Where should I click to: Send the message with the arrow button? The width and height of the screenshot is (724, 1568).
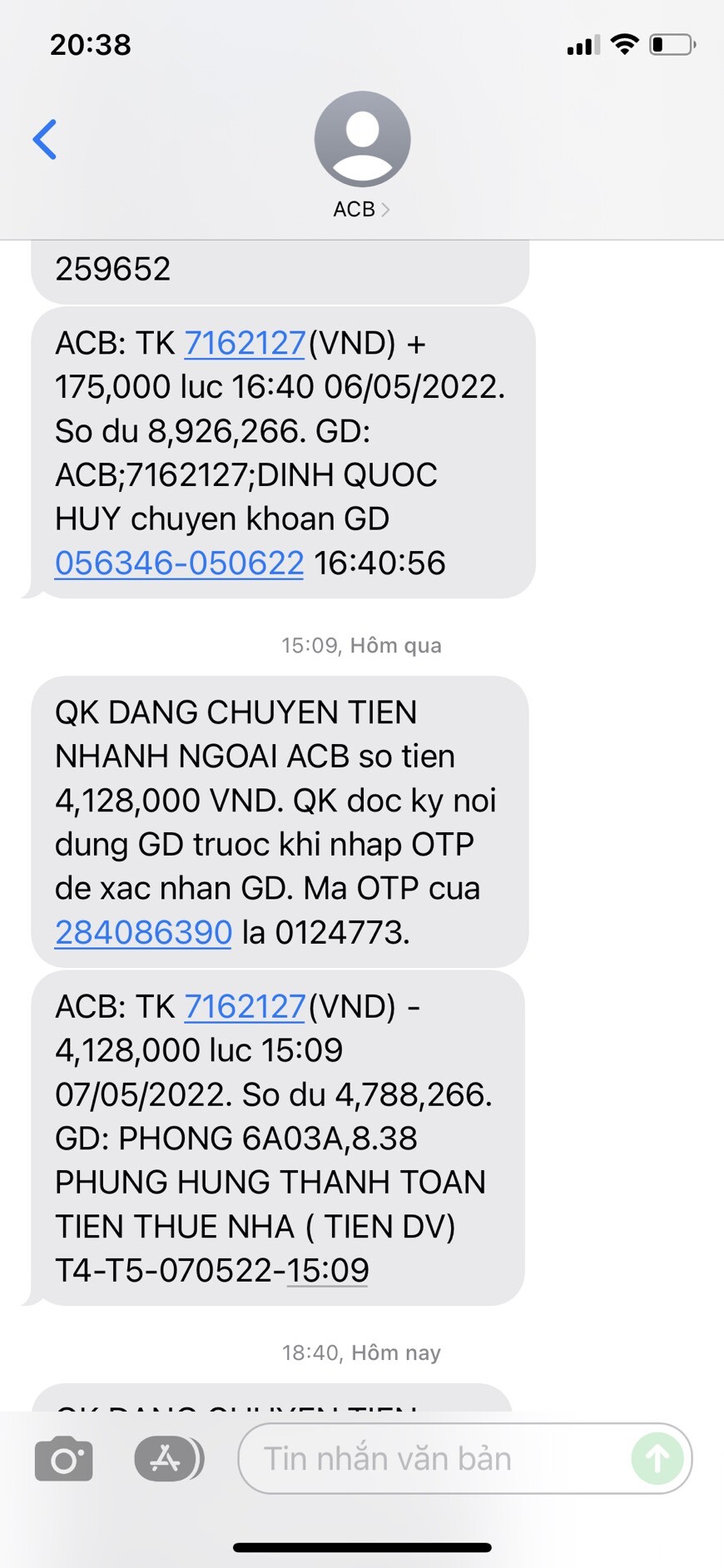[x=657, y=1459]
